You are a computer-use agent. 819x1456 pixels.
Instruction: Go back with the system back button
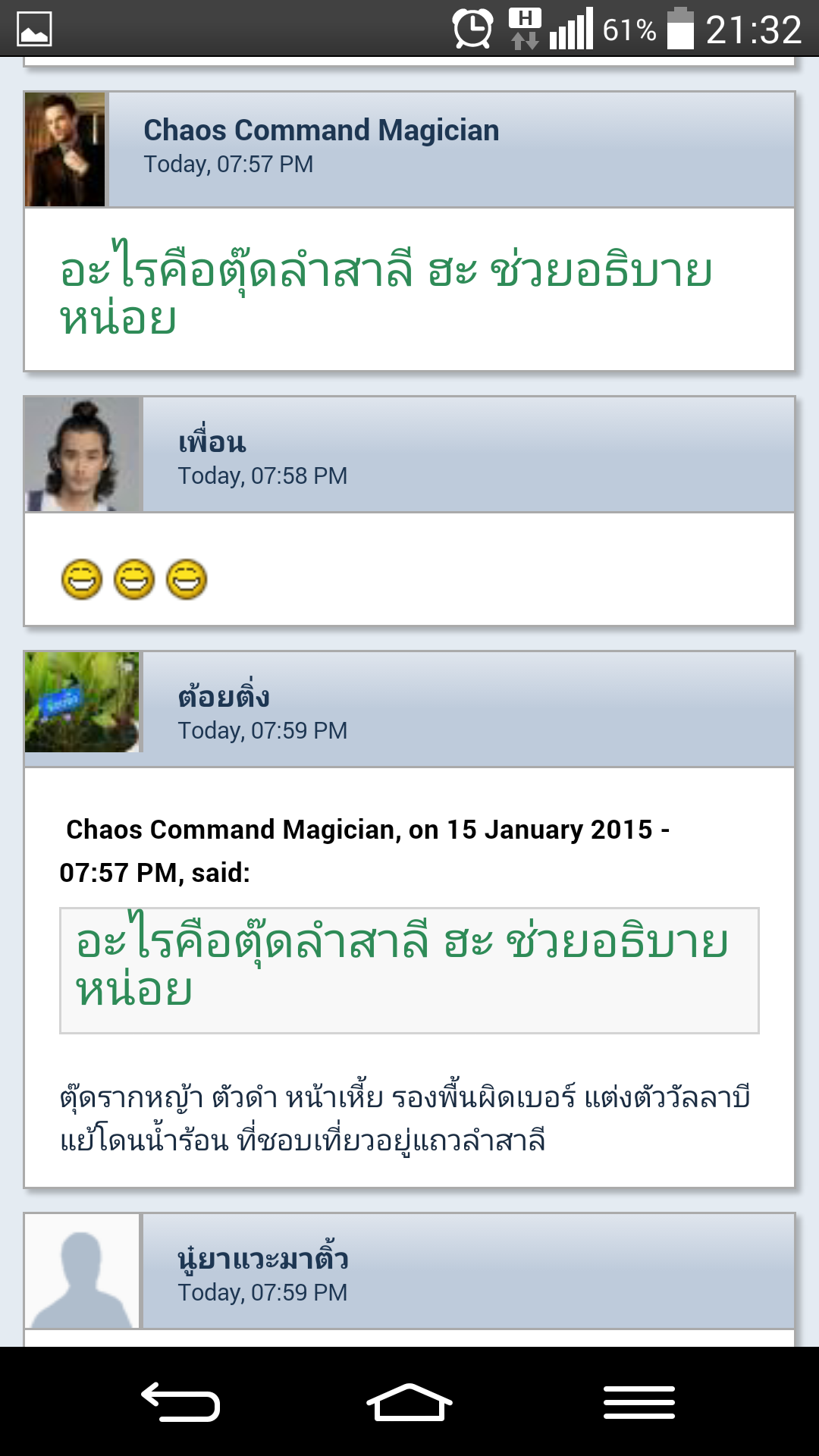(180, 1401)
